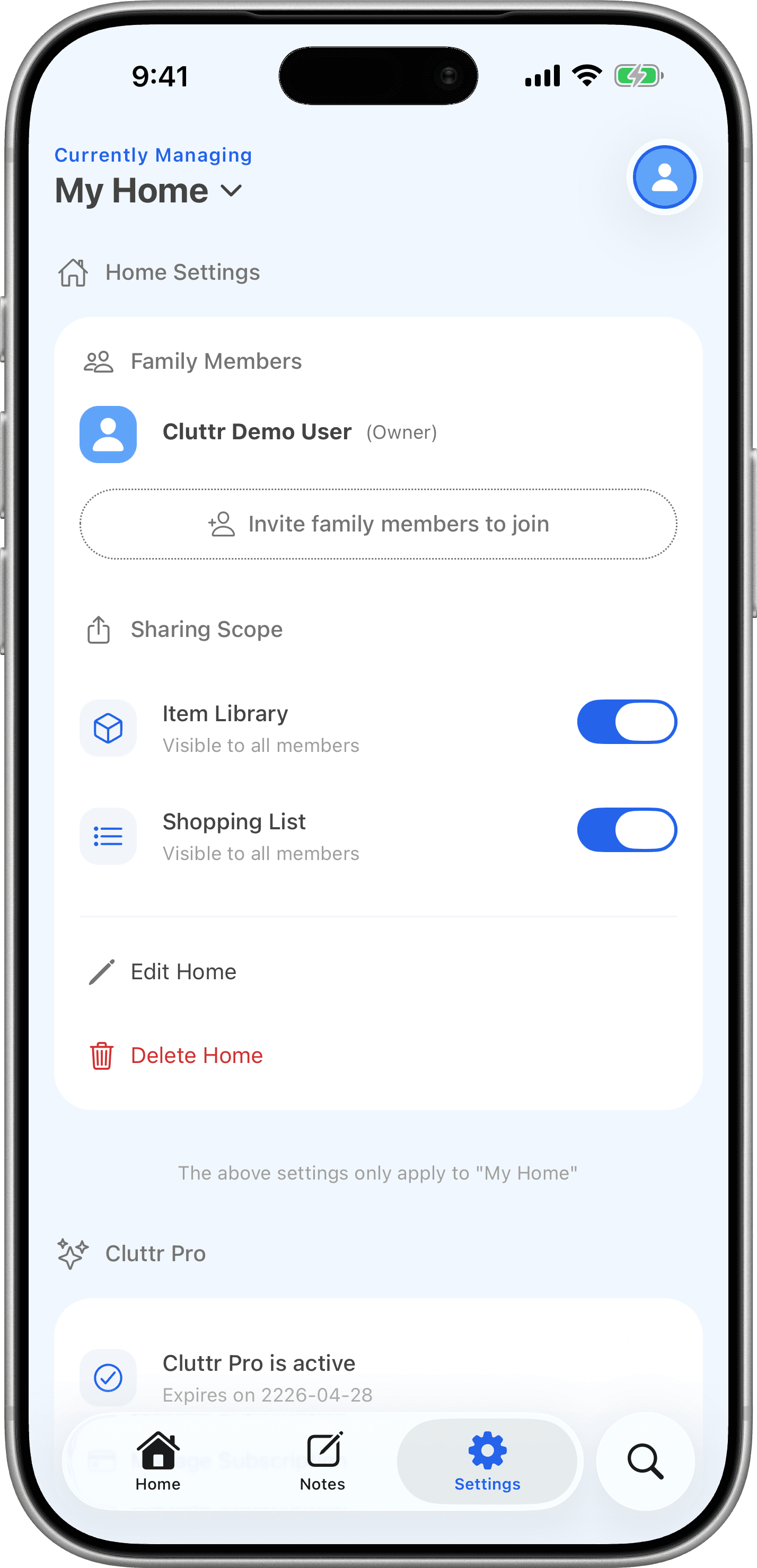
Task: Switch to the Notes tab
Action: (322, 1462)
